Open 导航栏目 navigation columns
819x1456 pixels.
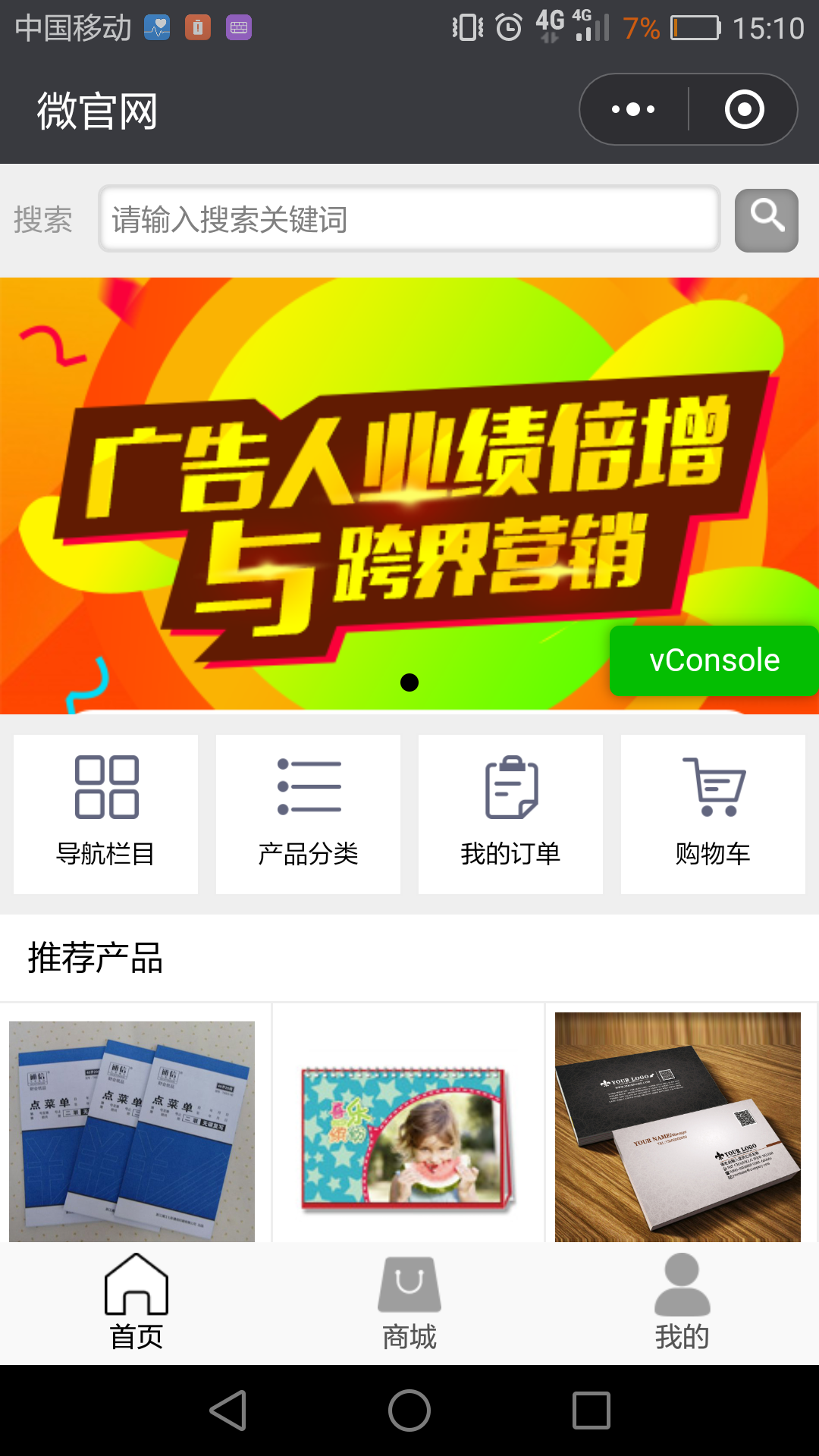(106, 814)
